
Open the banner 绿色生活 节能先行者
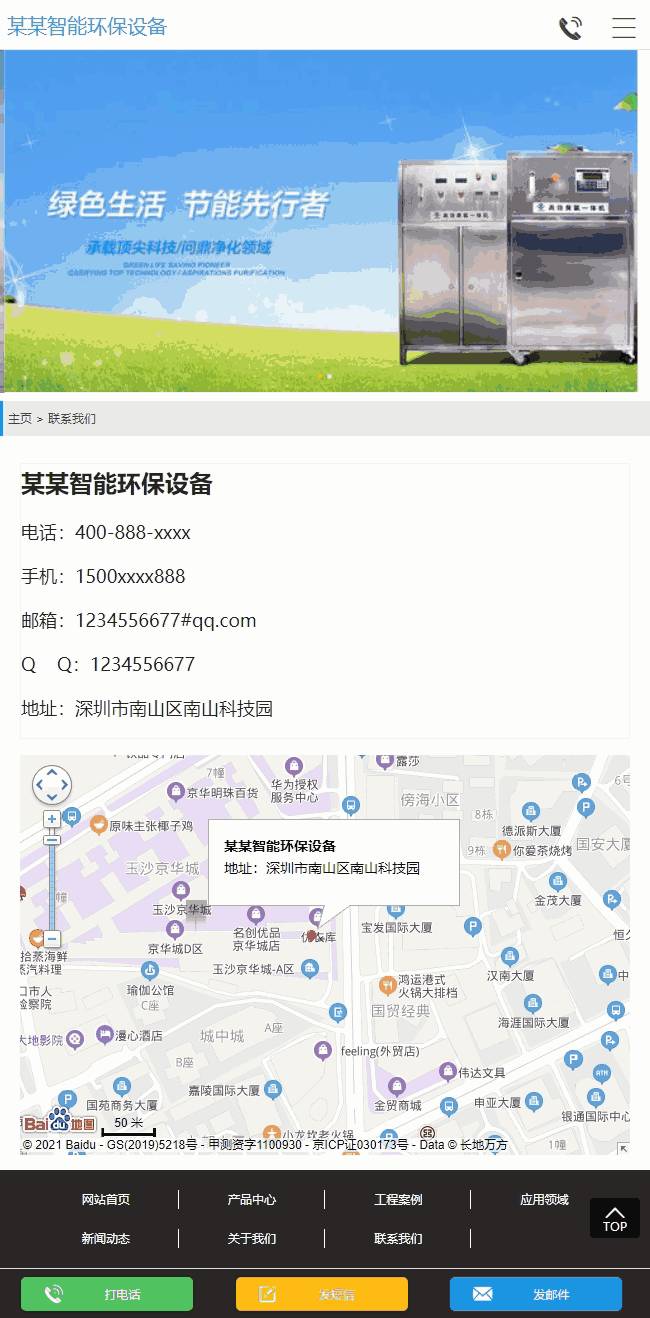[x=320, y=221]
